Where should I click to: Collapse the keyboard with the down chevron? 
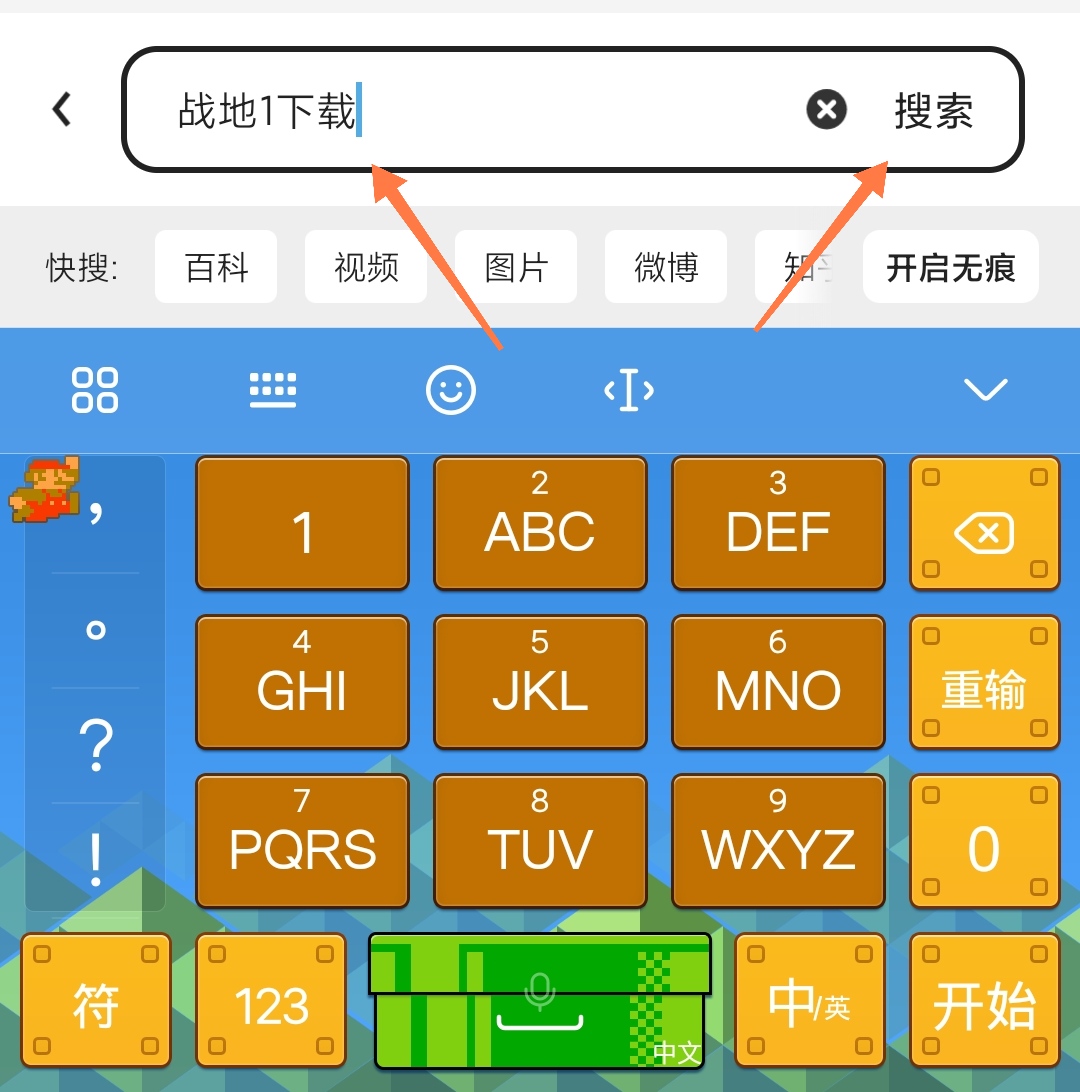985,390
